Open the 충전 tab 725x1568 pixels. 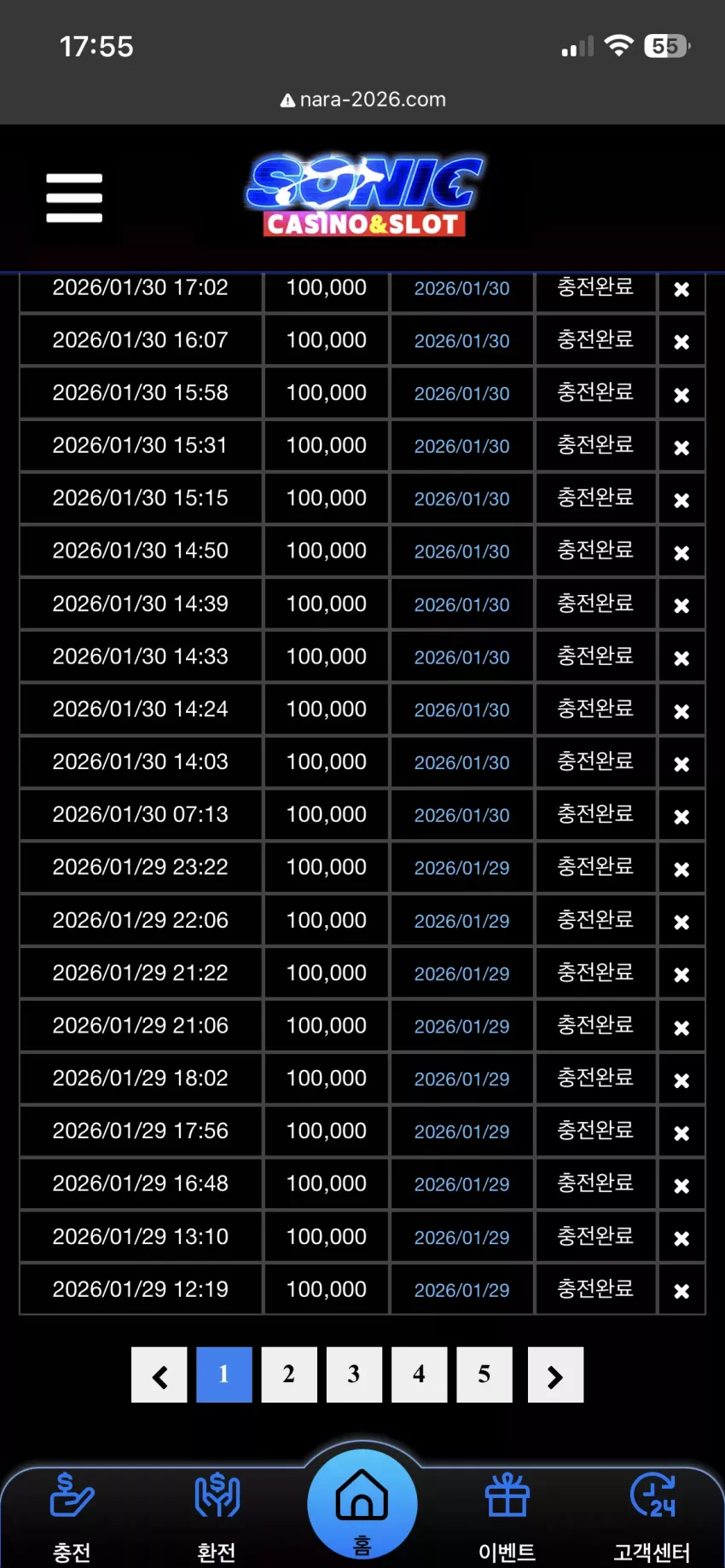point(72,1517)
